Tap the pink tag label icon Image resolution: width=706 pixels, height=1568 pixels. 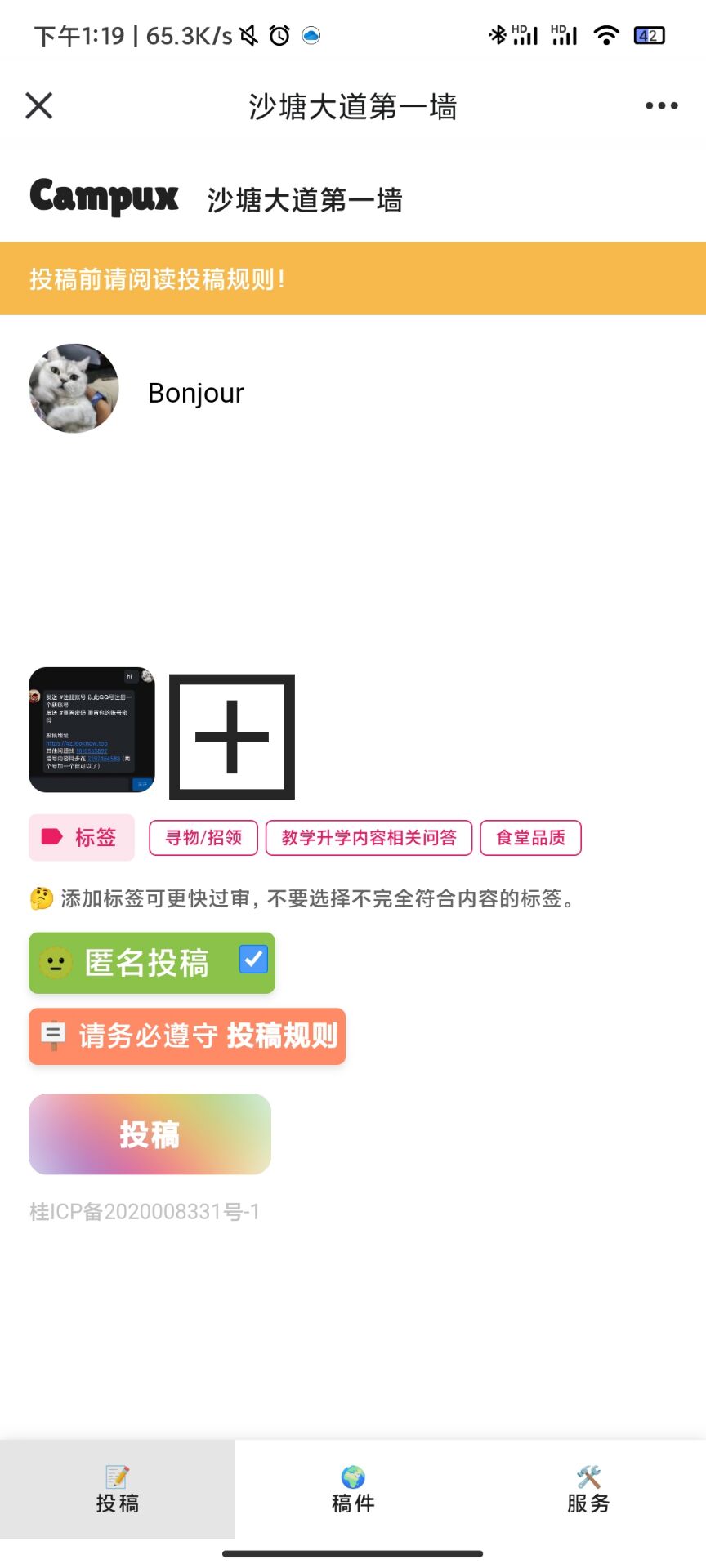52,835
